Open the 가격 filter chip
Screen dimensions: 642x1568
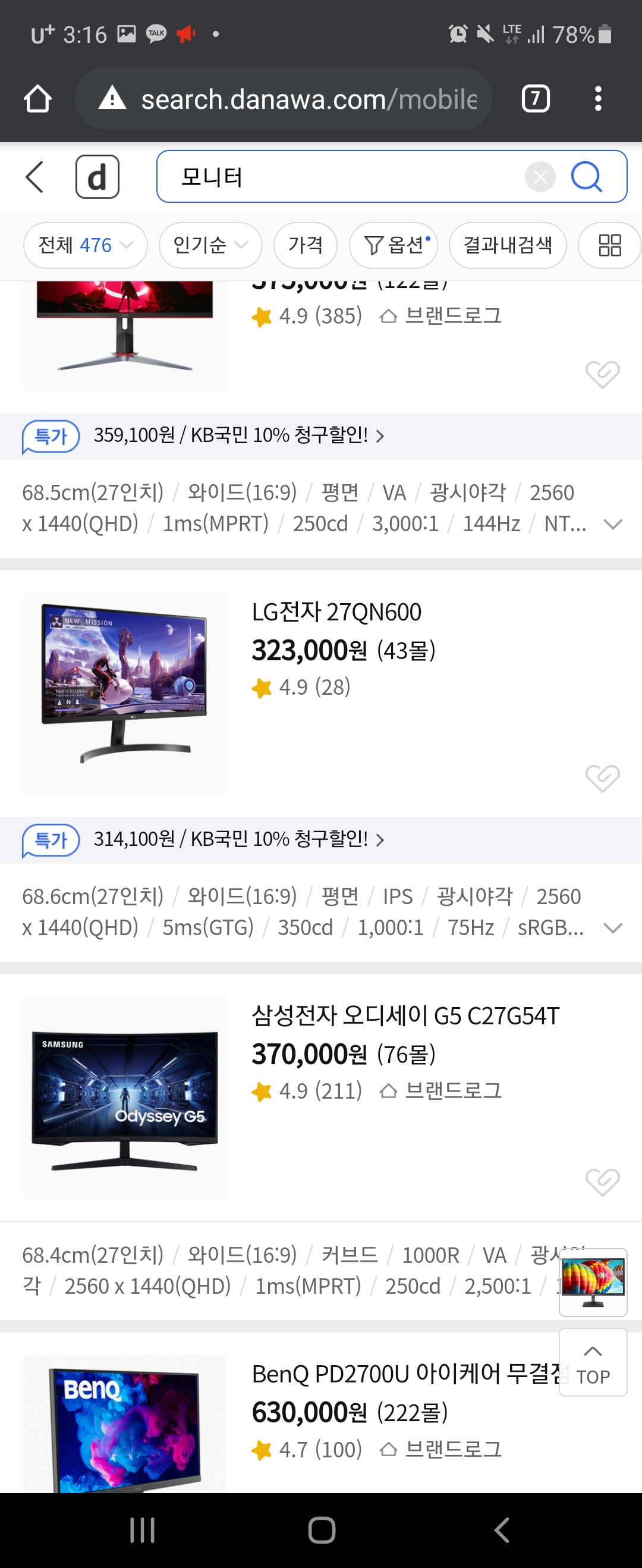[x=305, y=245]
